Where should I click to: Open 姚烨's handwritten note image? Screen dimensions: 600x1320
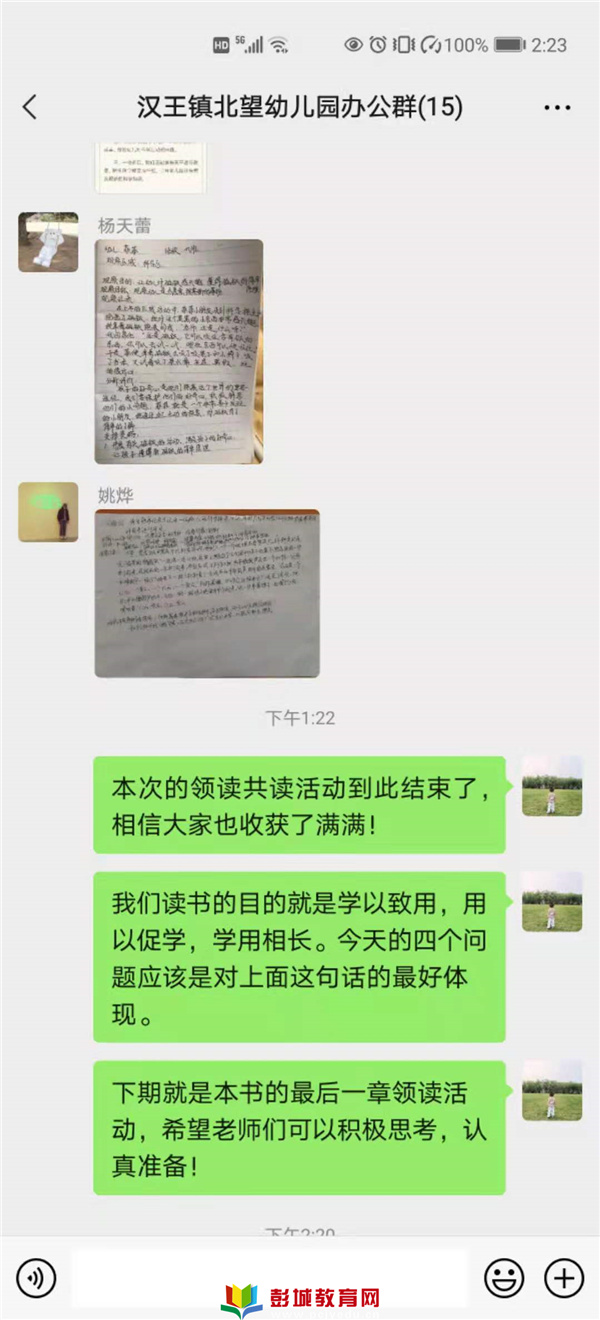coord(207,593)
